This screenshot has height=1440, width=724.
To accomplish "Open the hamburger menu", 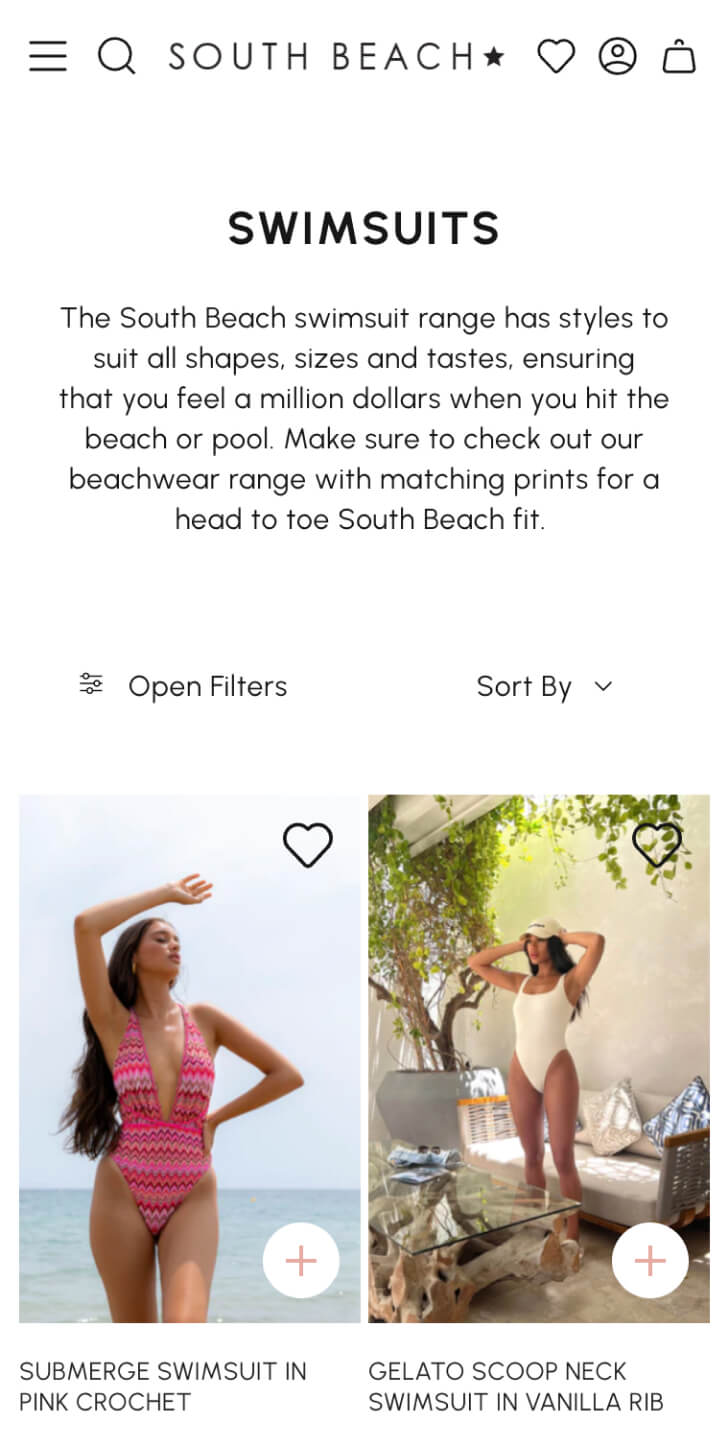I will (x=47, y=56).
